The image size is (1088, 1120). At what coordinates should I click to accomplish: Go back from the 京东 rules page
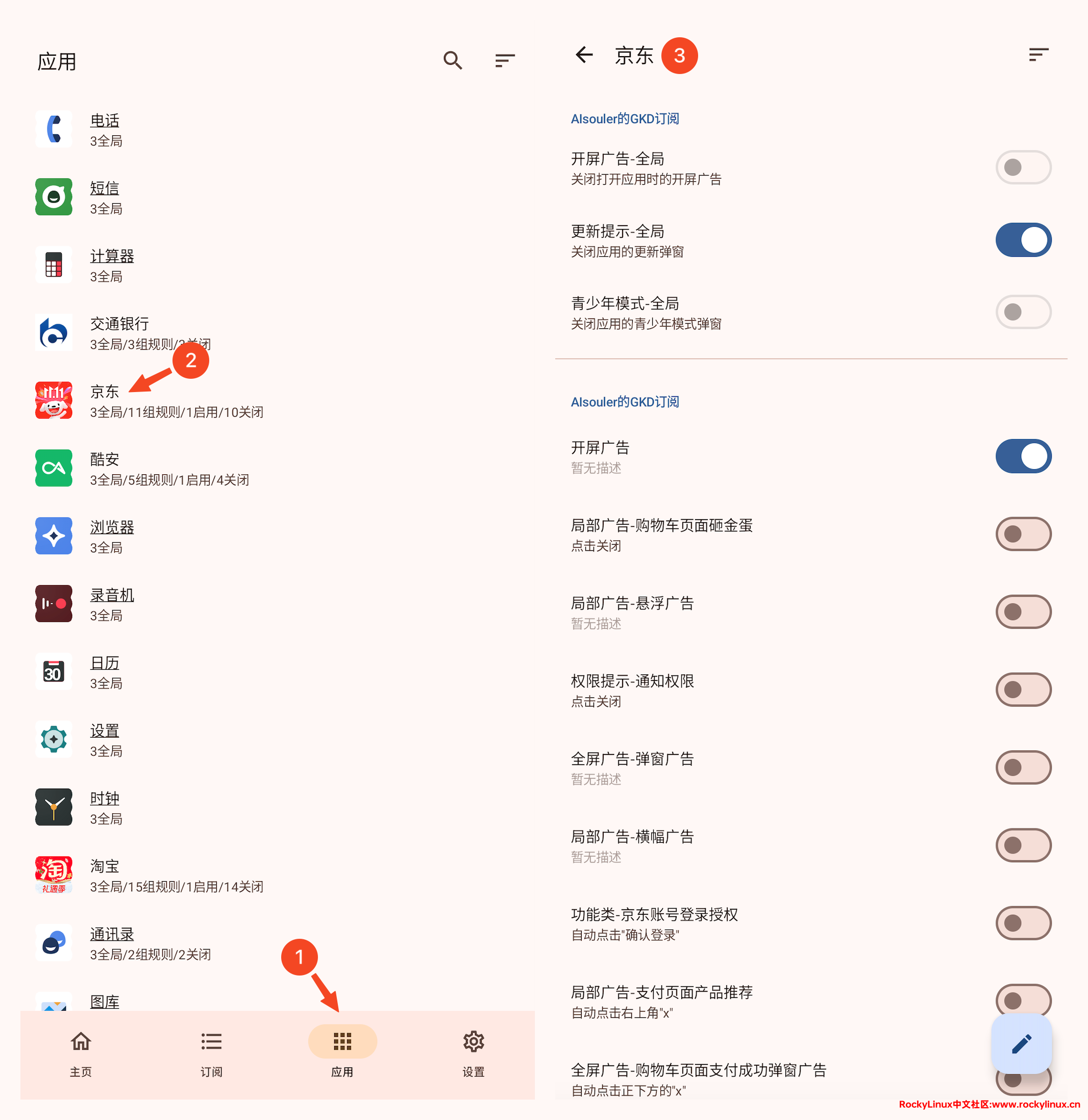point(584,55)
